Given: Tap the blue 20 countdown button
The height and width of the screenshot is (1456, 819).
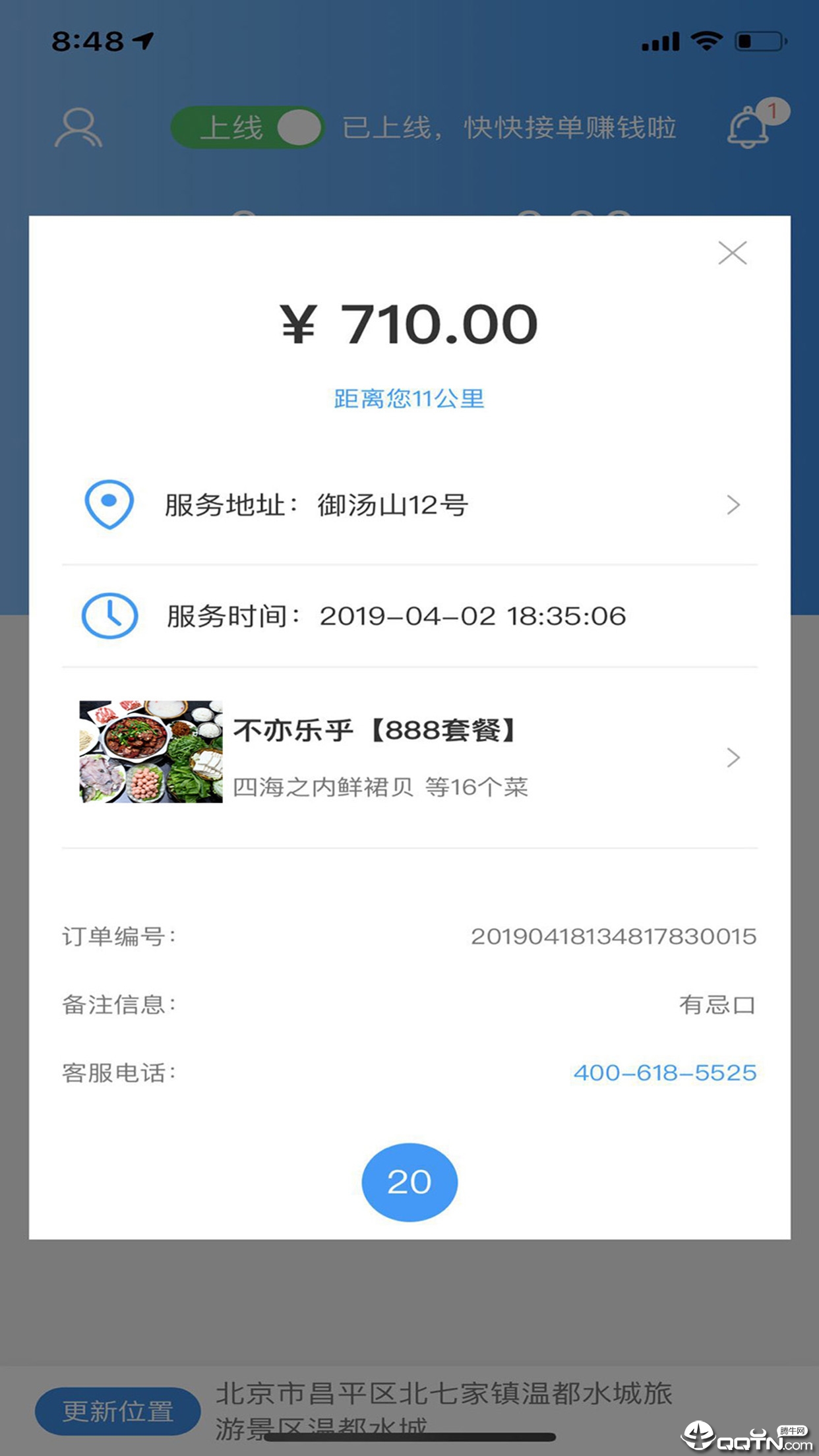Looking at the screenshot, I should pos(409,1182).
